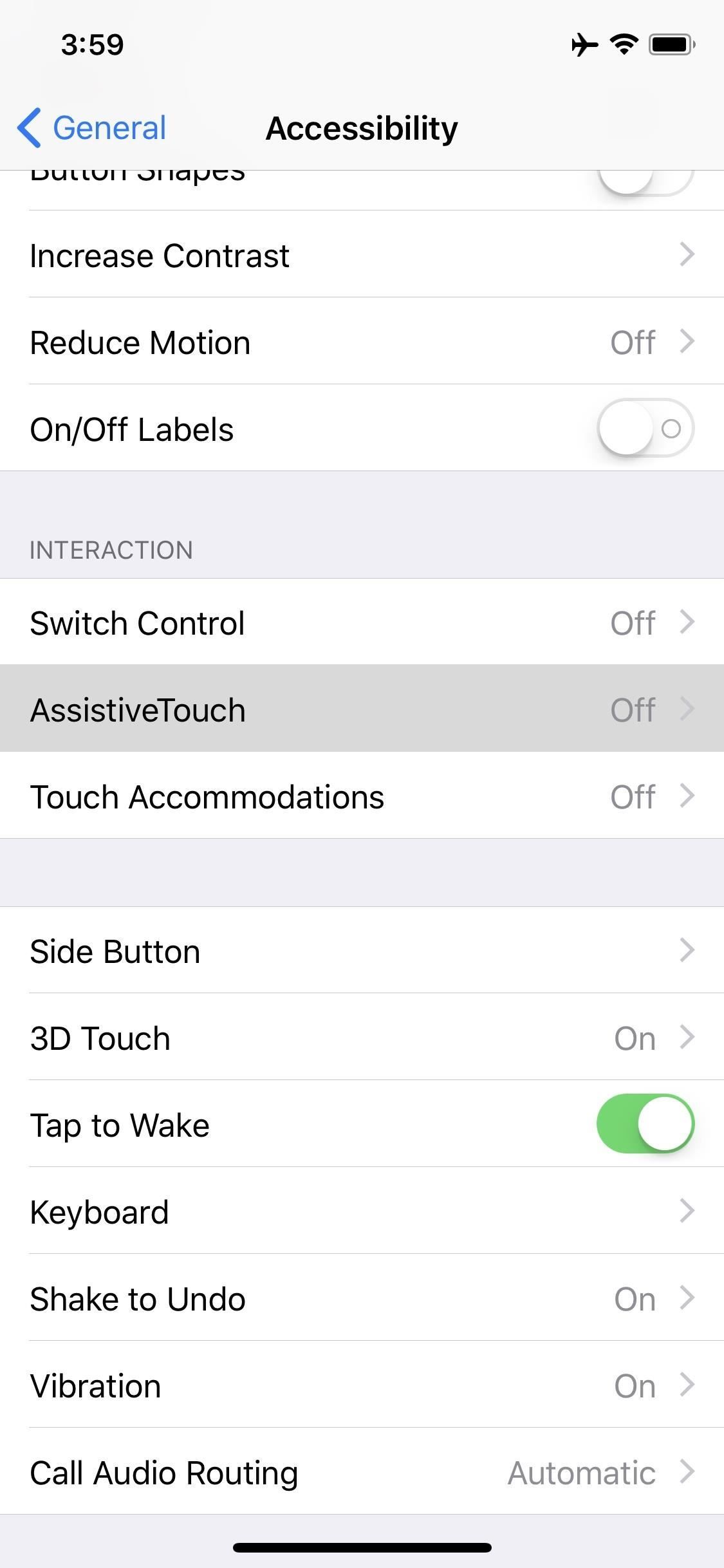This screenshot has height=1568, width=724.
Task: Open Keyboard accessibility settings
Action: pyautogui.click(x=362, y=1211)
